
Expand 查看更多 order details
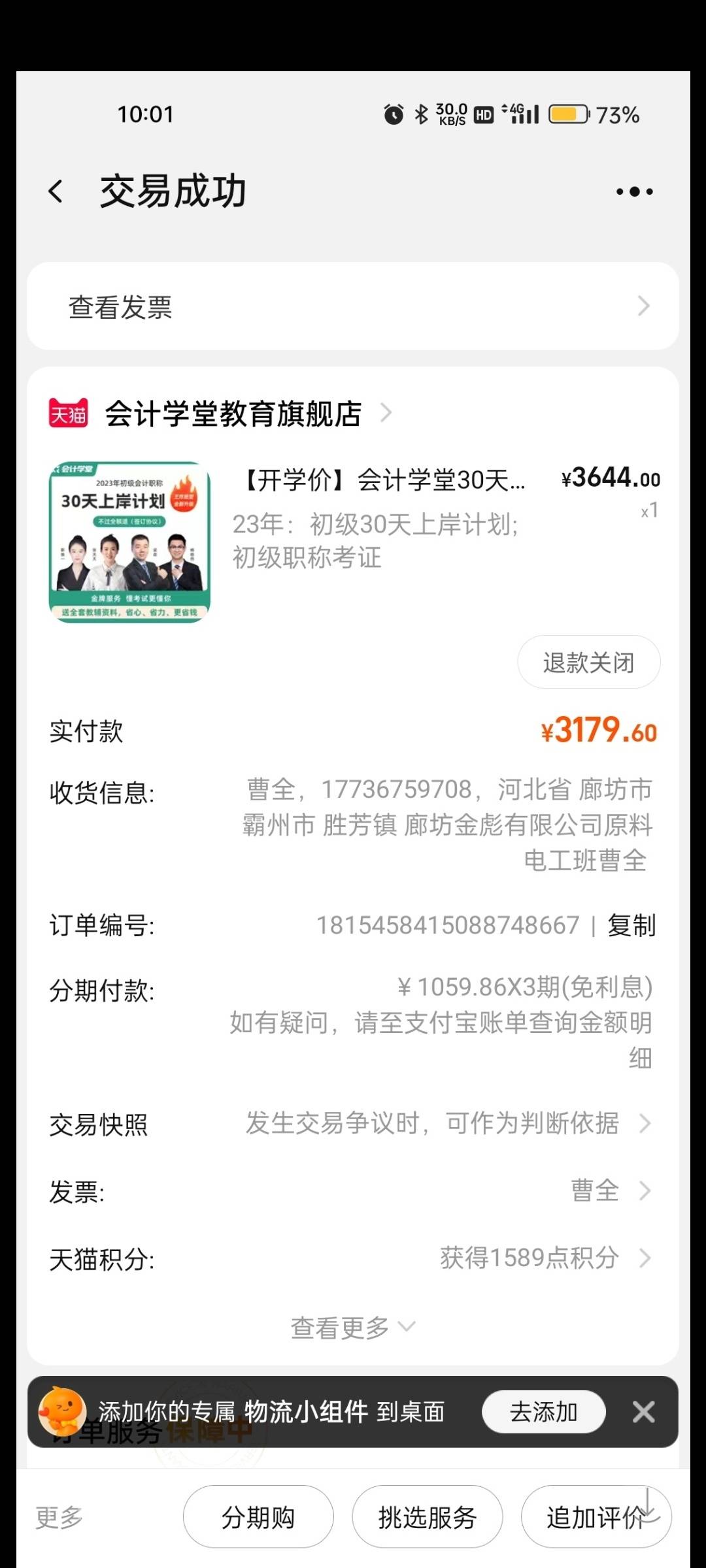353,1327
